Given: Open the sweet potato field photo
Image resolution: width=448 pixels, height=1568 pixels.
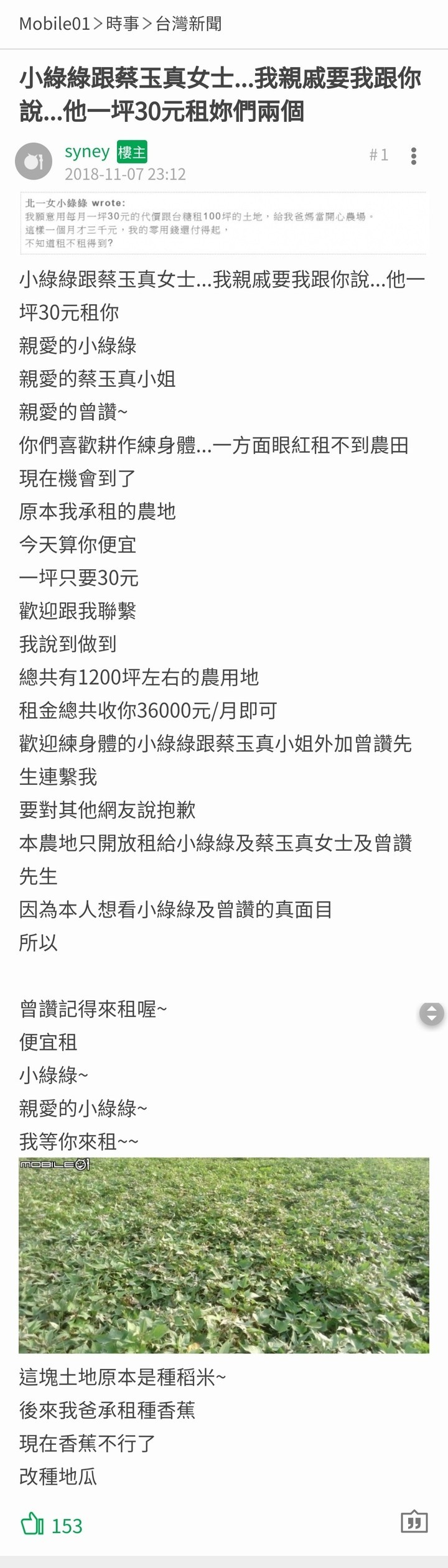Looking at the screenshot, I should point(224,1256).
